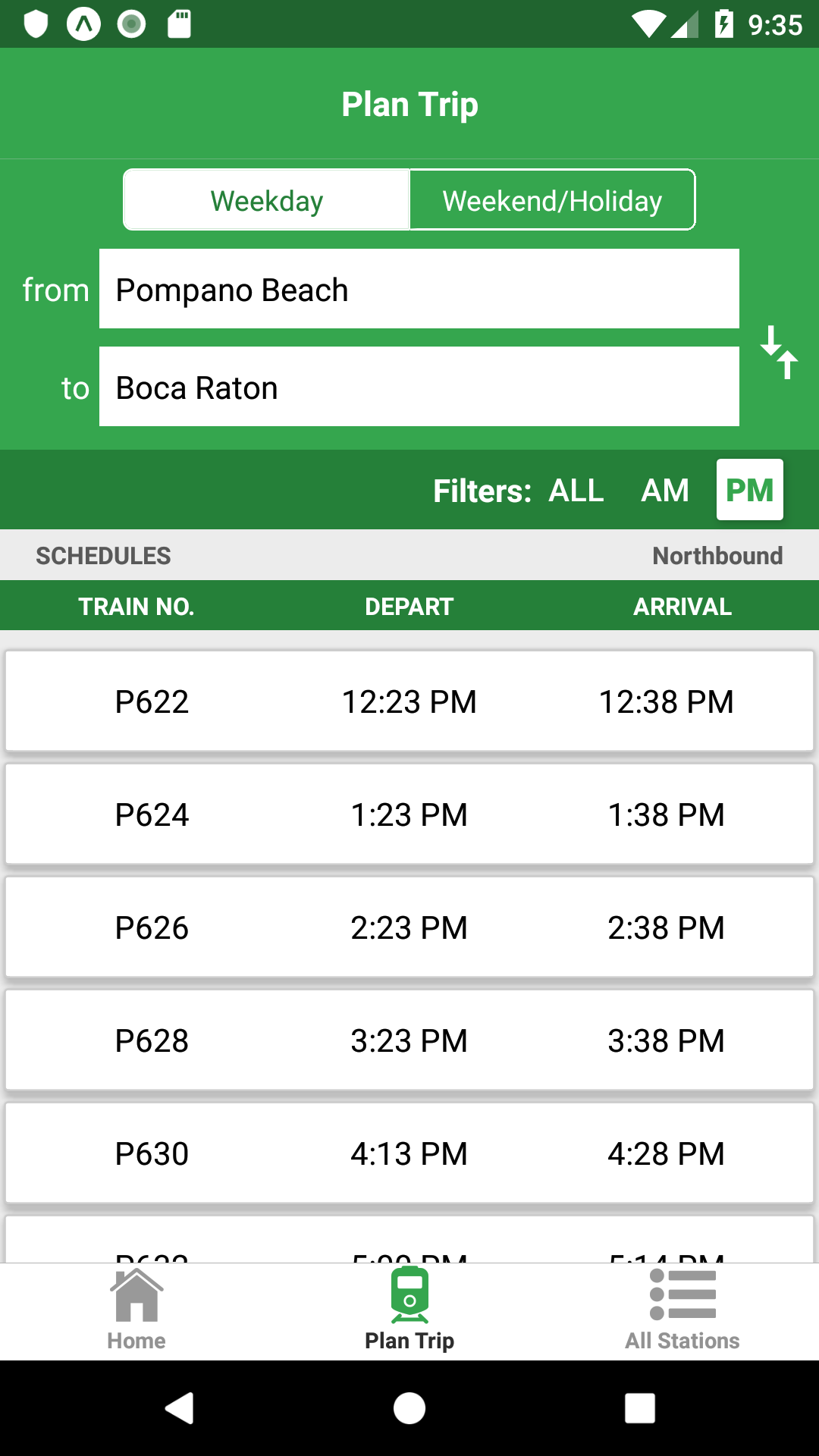Tap the Android back navigation button
The image size is (819, 1456).
(x=180, y=1409)
